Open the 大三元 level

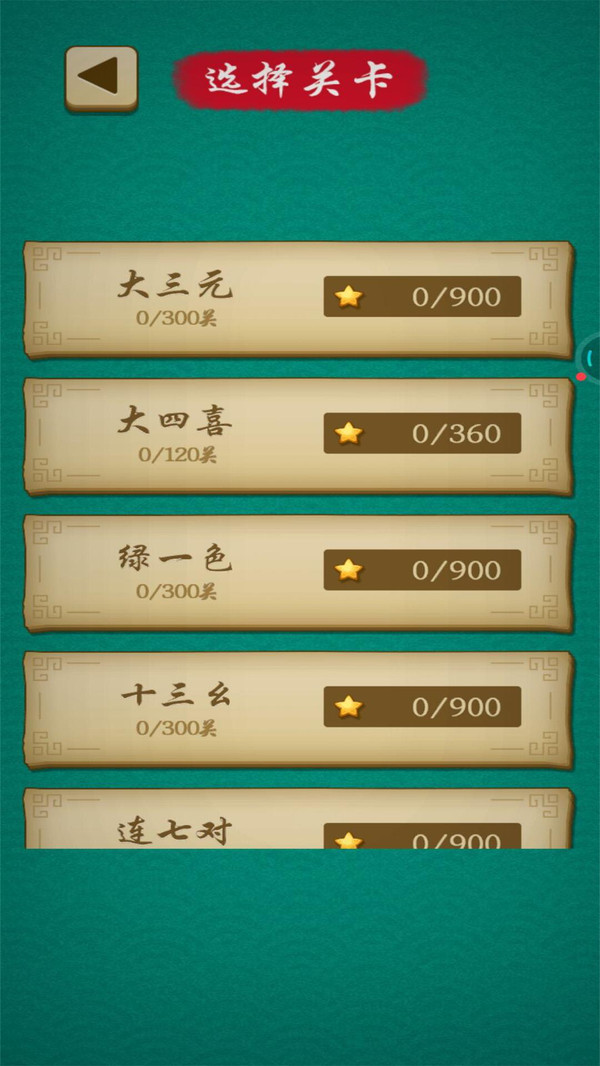298,298
